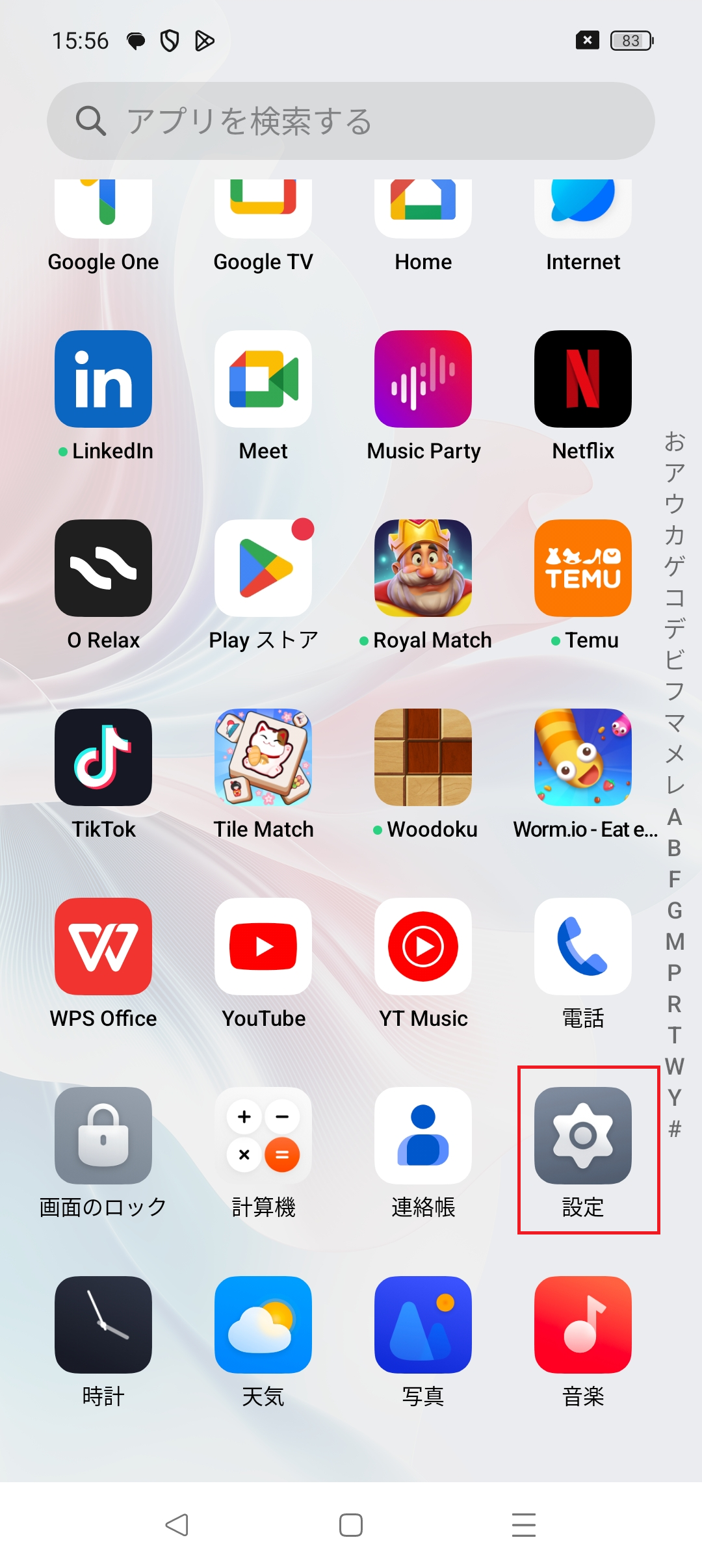Open the 天気 weather app
Viewport: 702px width, 1568px height.
tap(263, 1325)
